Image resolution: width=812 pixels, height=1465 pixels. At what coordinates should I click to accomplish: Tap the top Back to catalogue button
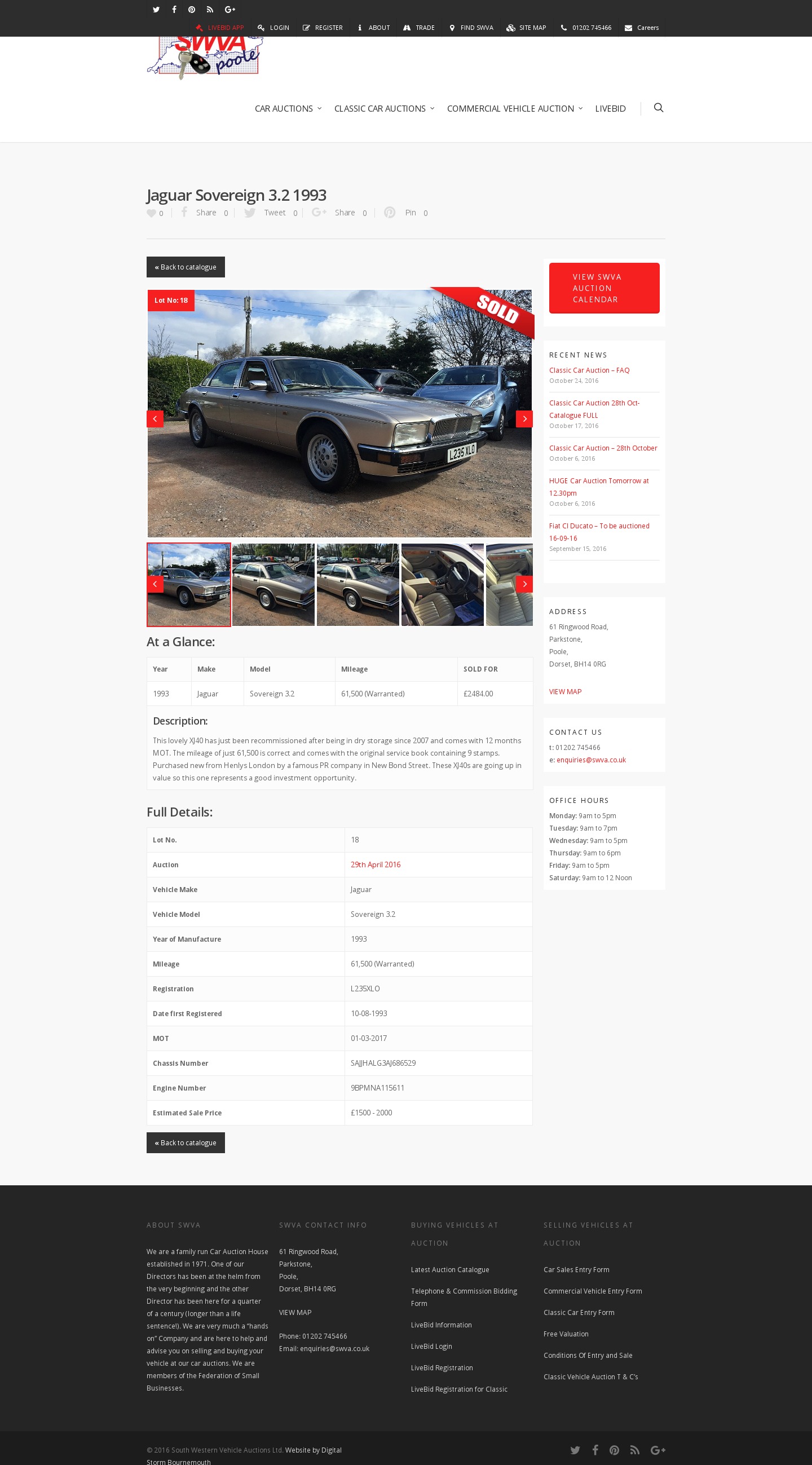(x=186, y=267)
